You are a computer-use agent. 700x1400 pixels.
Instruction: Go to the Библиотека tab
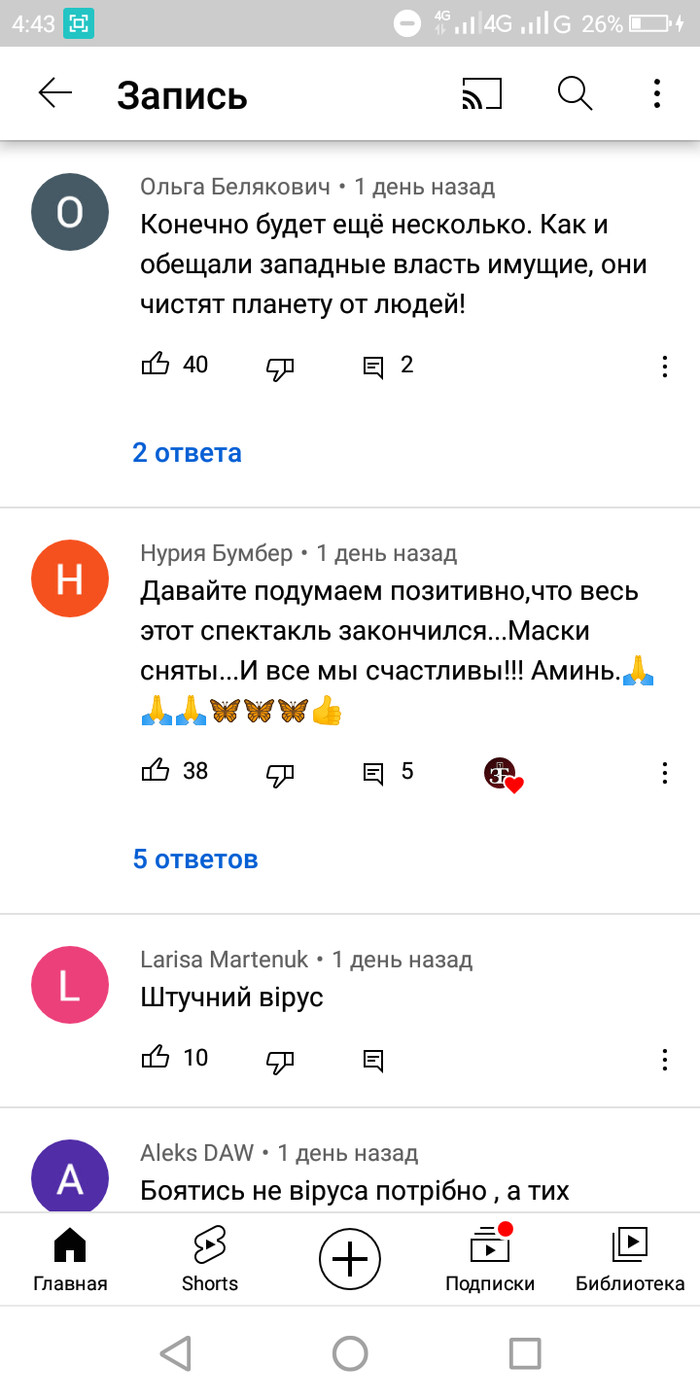630,1259
